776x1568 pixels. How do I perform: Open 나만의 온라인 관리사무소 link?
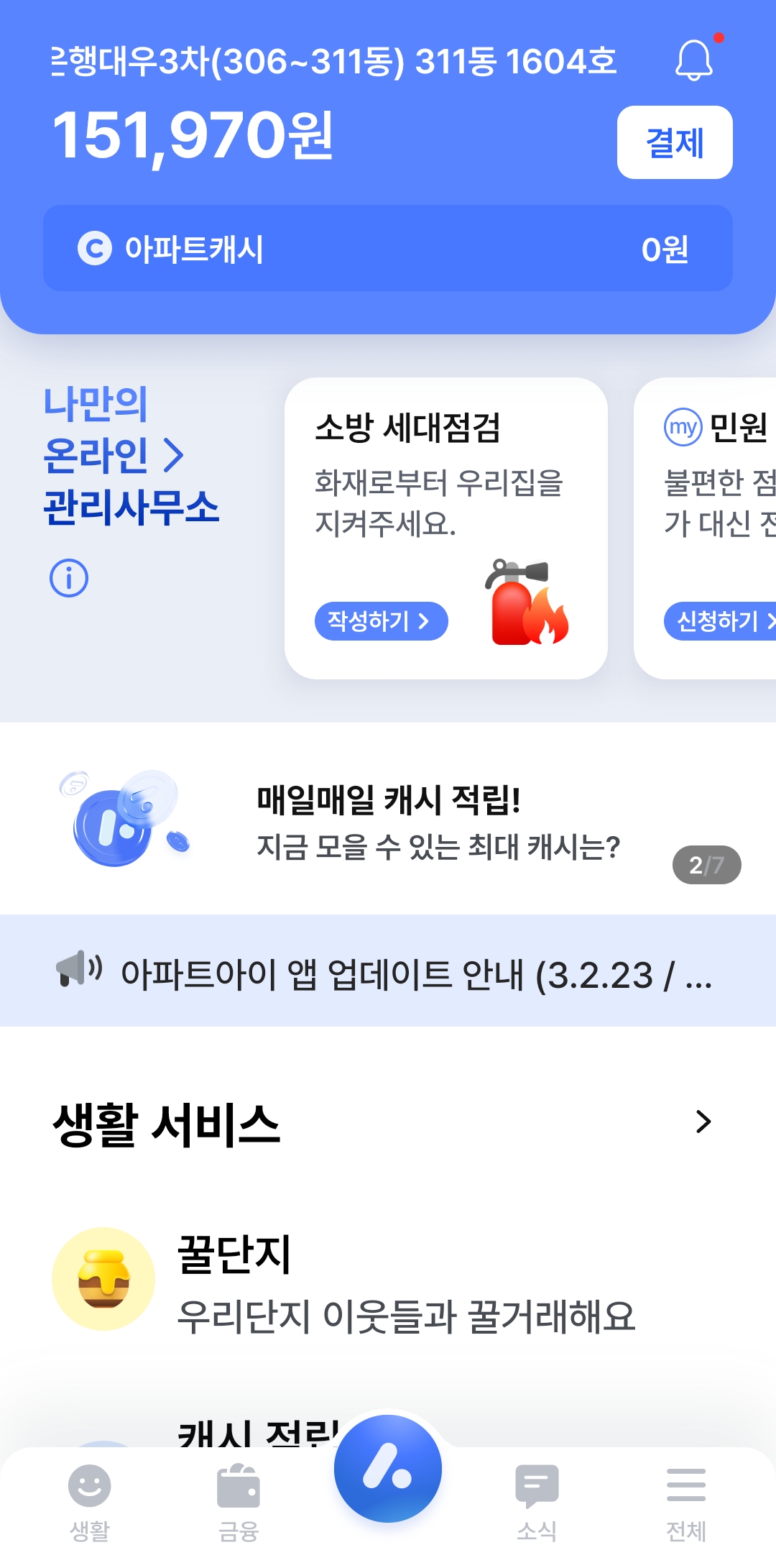point(131,455)
